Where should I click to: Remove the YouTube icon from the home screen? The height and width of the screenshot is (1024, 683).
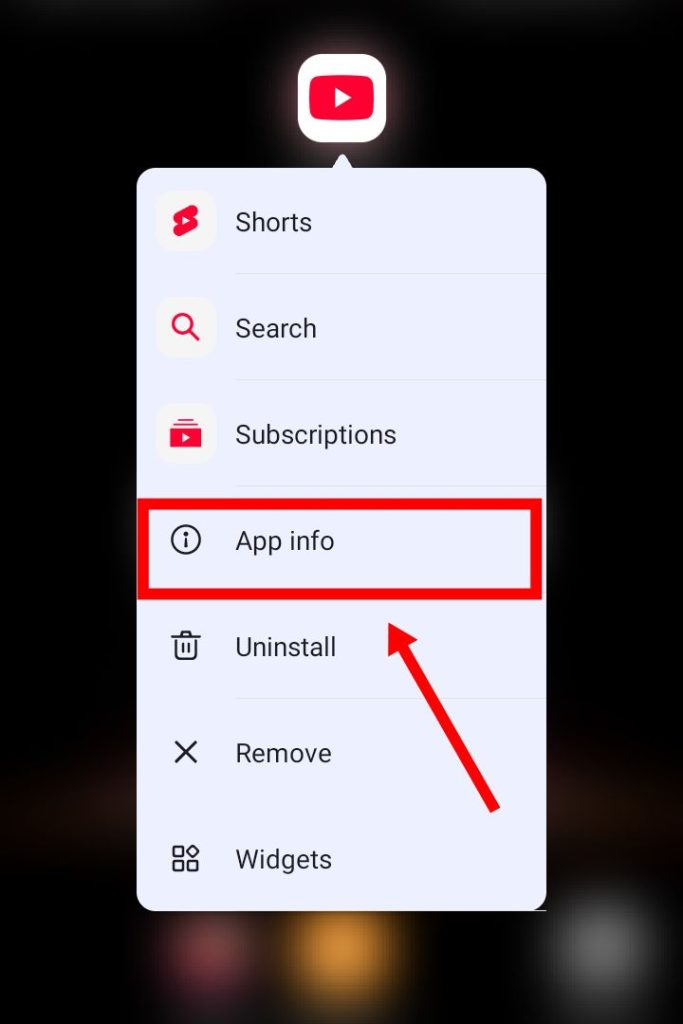pyautogui.click(x=282, y=753)
